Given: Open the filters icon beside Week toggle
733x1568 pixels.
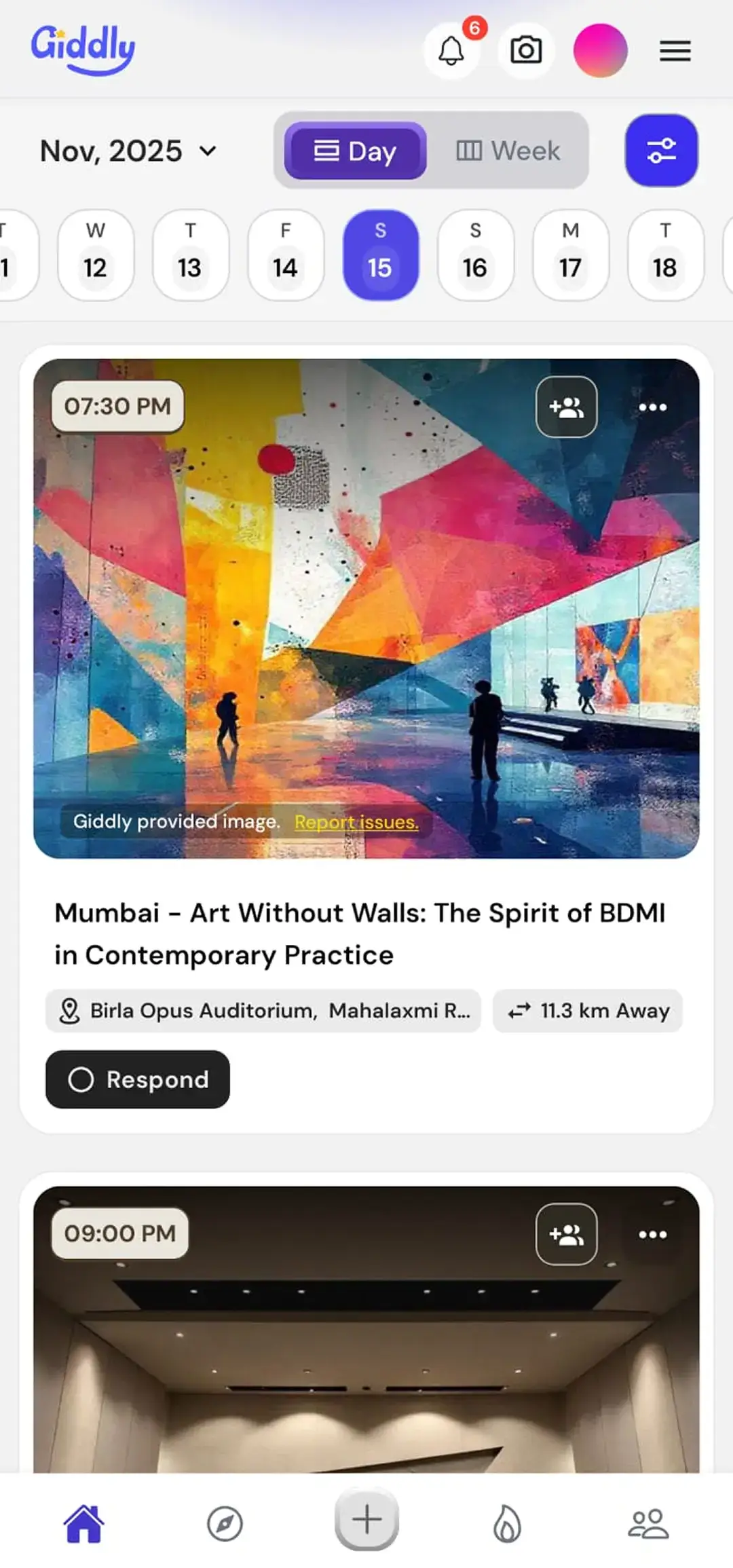Looking at the screenshot, I should pyautogui.click(x=660, y=150).
